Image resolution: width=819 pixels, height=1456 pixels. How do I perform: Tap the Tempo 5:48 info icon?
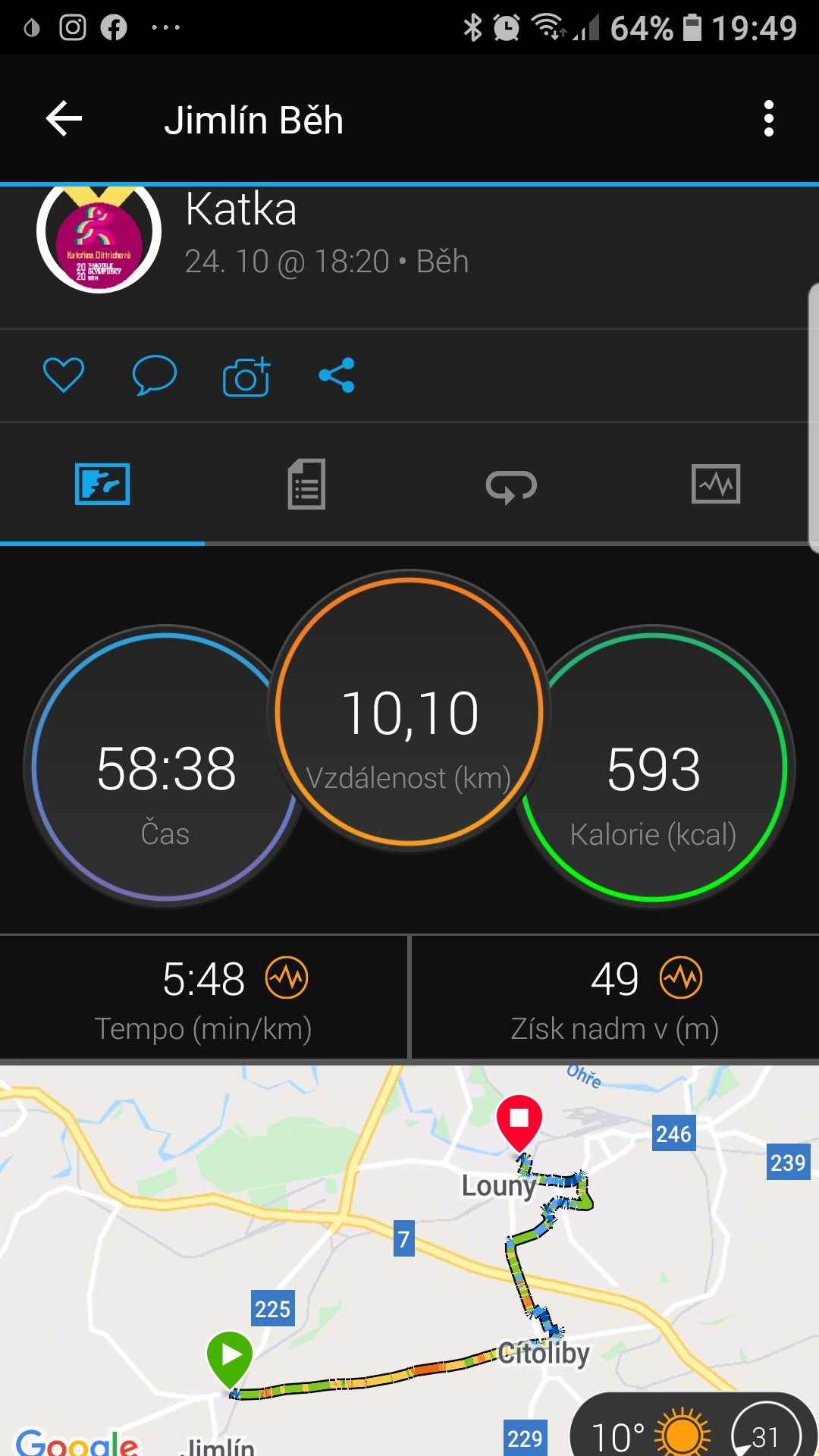(x=287, y=978)
